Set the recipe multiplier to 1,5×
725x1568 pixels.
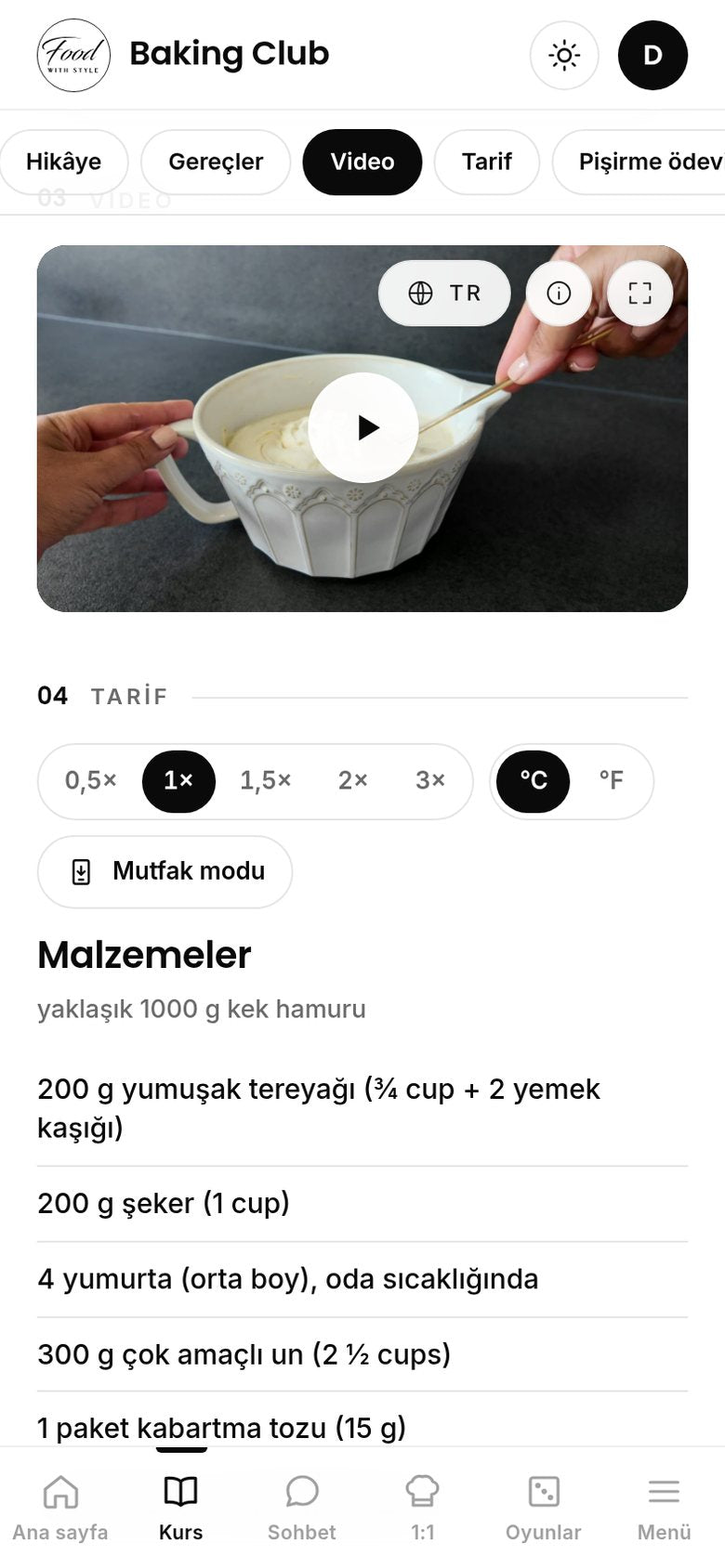pyautogui.click(x=266, y=780)
